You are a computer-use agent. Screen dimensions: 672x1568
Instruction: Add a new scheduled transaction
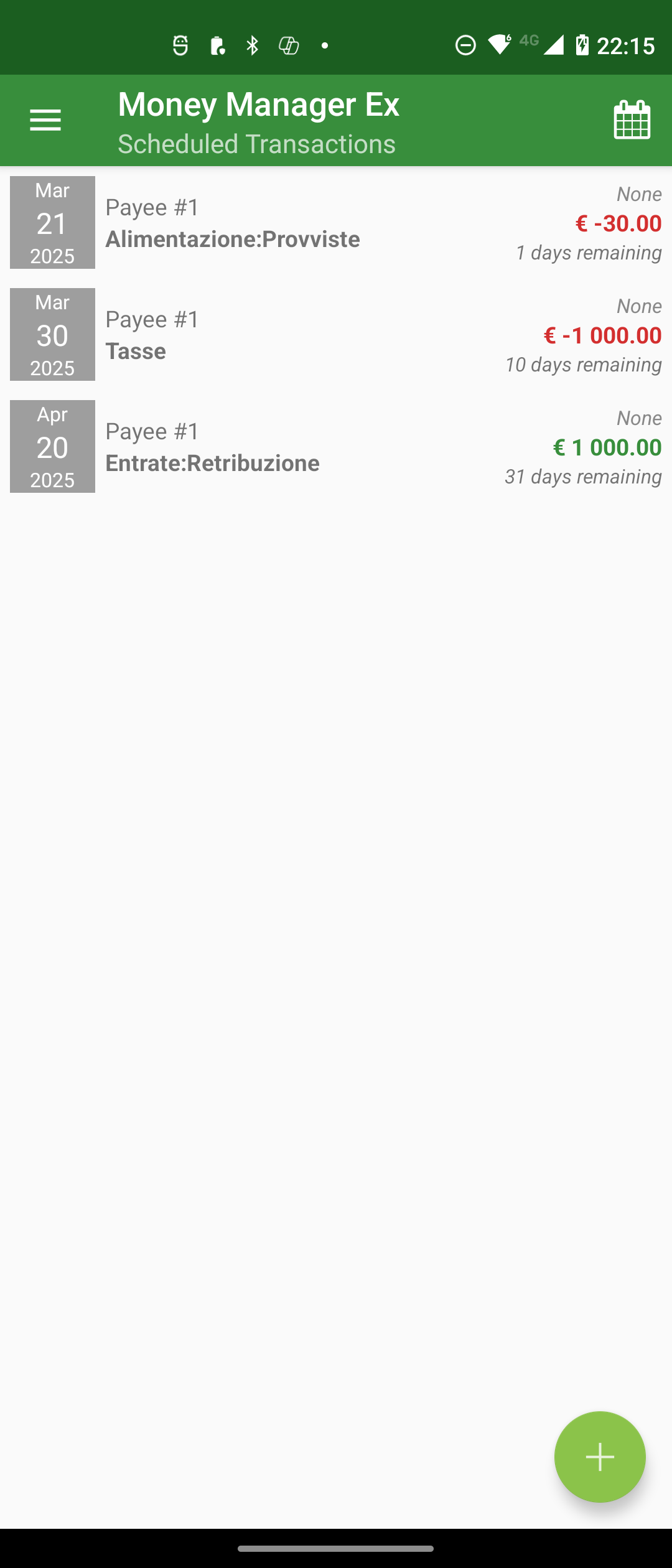[599, 1457]
